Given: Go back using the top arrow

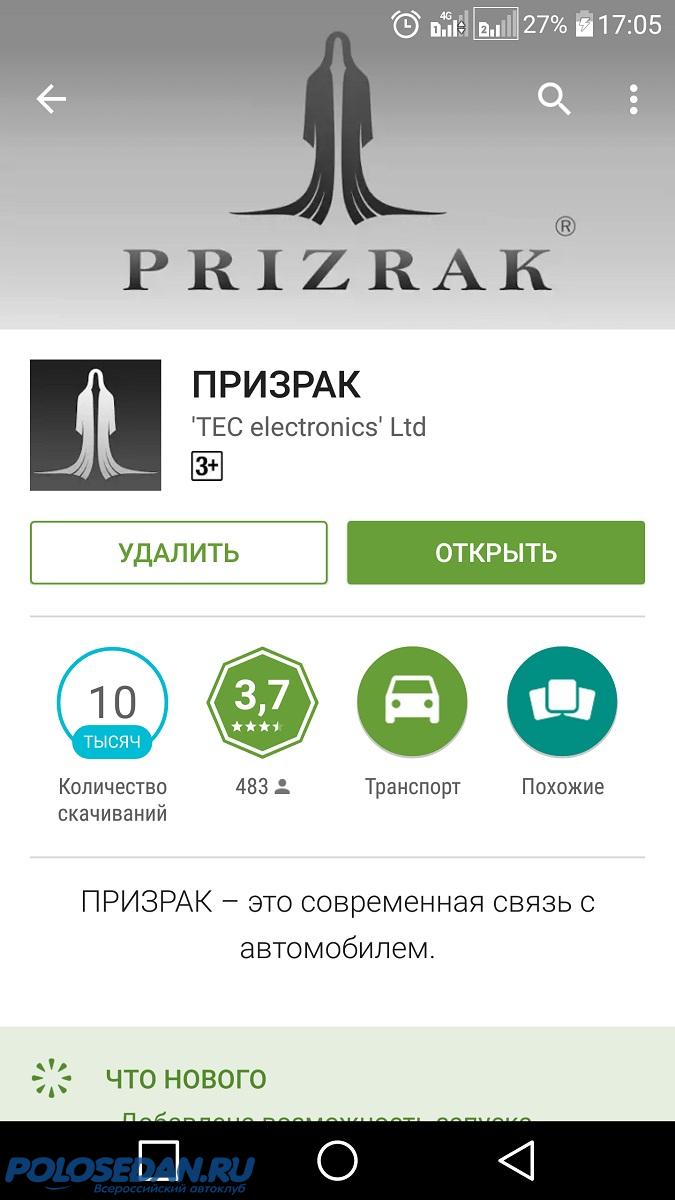Looking at the screenshot, I should click(51, 98).
